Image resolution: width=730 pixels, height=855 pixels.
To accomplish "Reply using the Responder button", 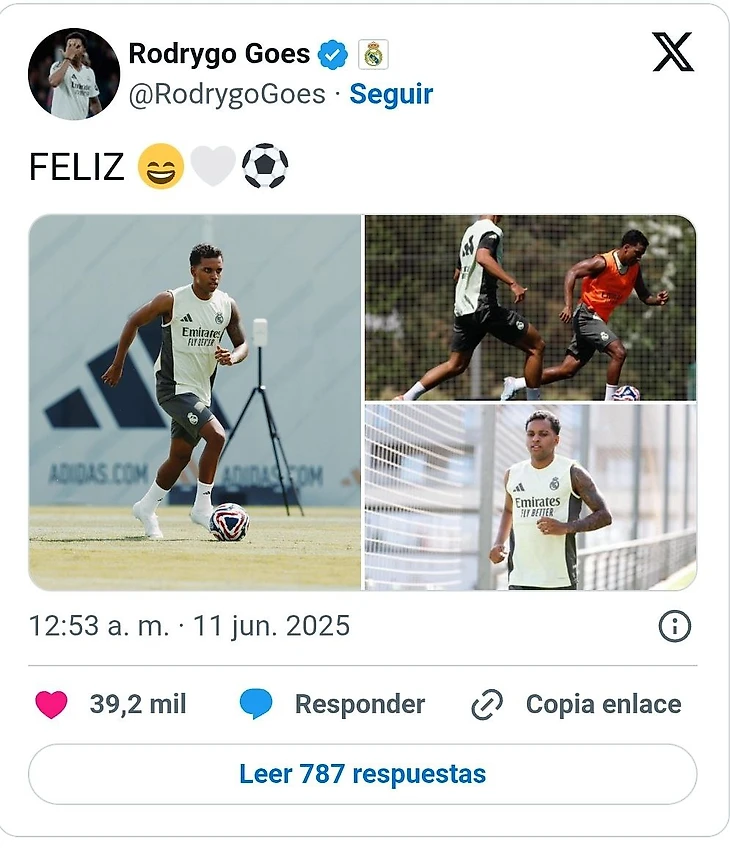I will tap(333, 704).
